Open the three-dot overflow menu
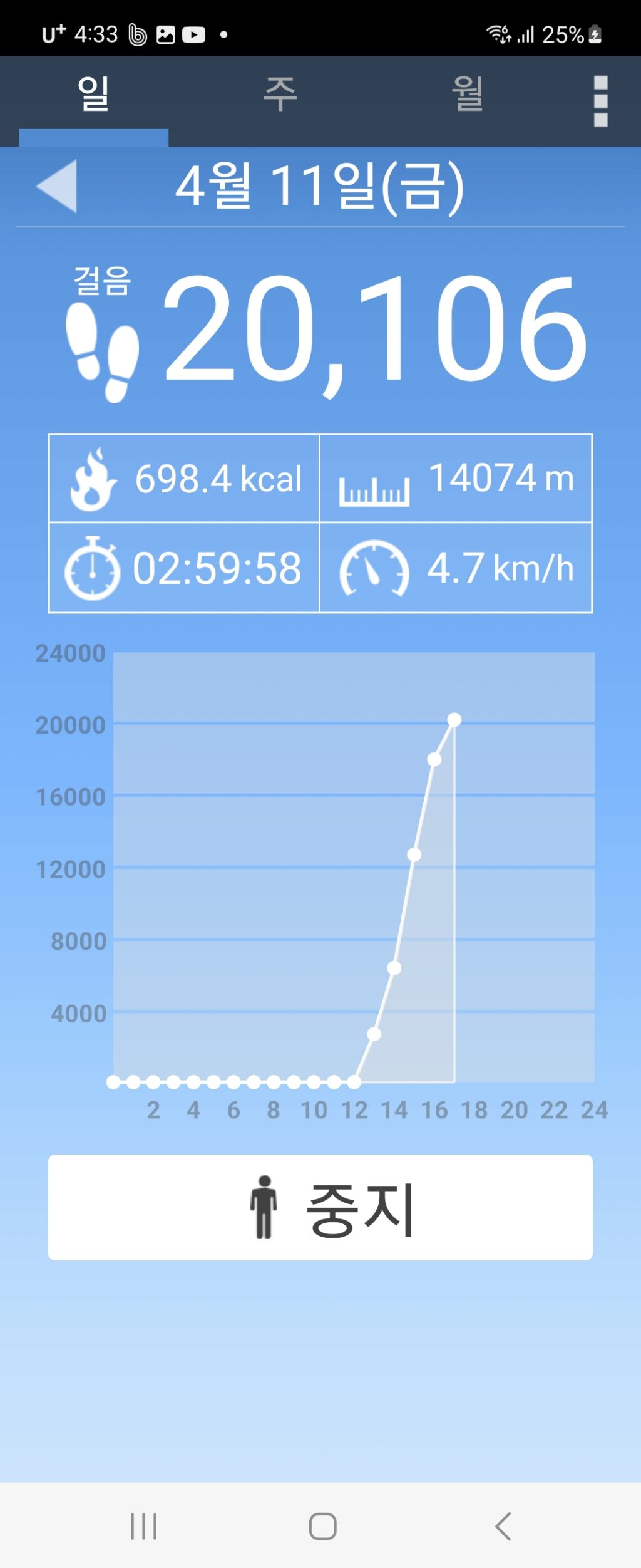Image resolution: width=641 pixels, height=1568 pixels. pyautogui.click(x=600, y=101)
